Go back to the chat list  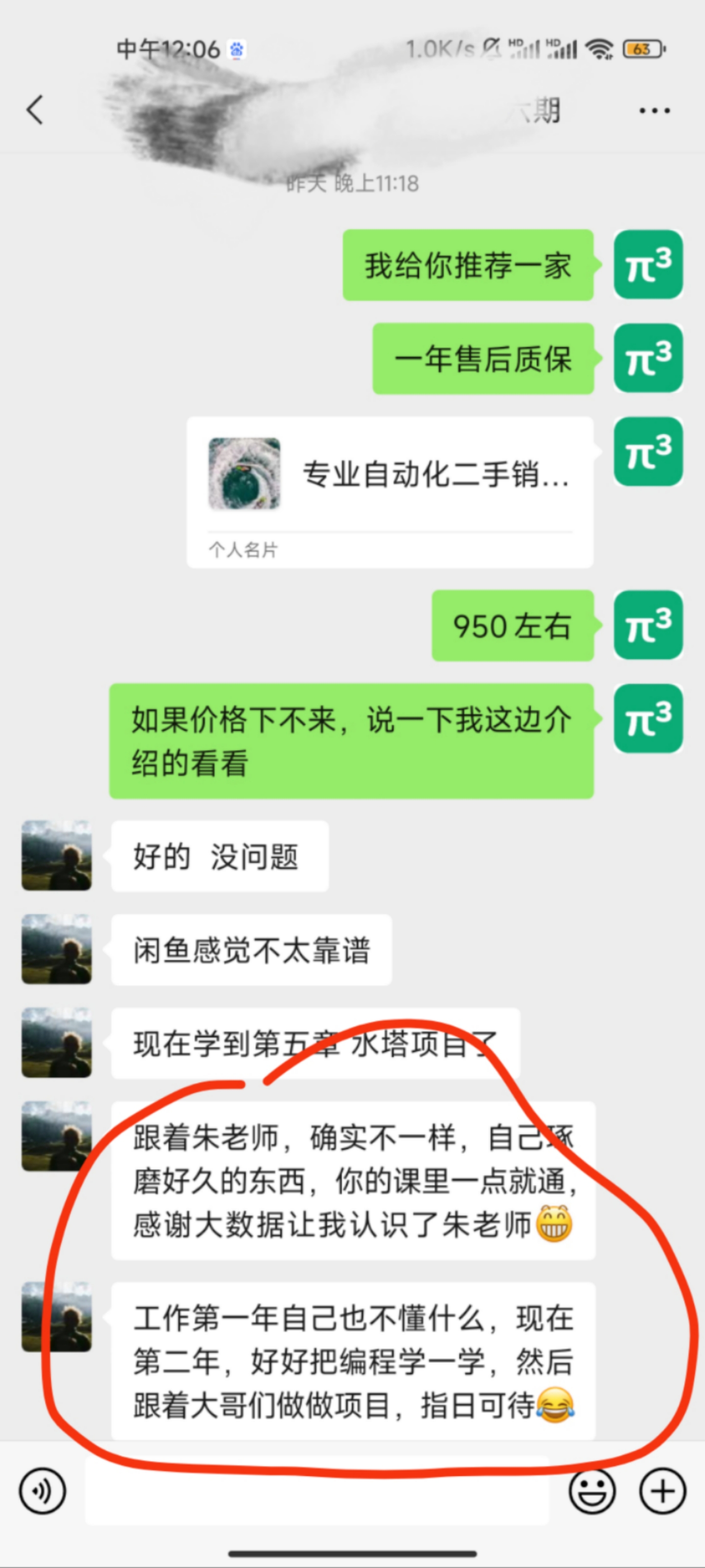35,110
